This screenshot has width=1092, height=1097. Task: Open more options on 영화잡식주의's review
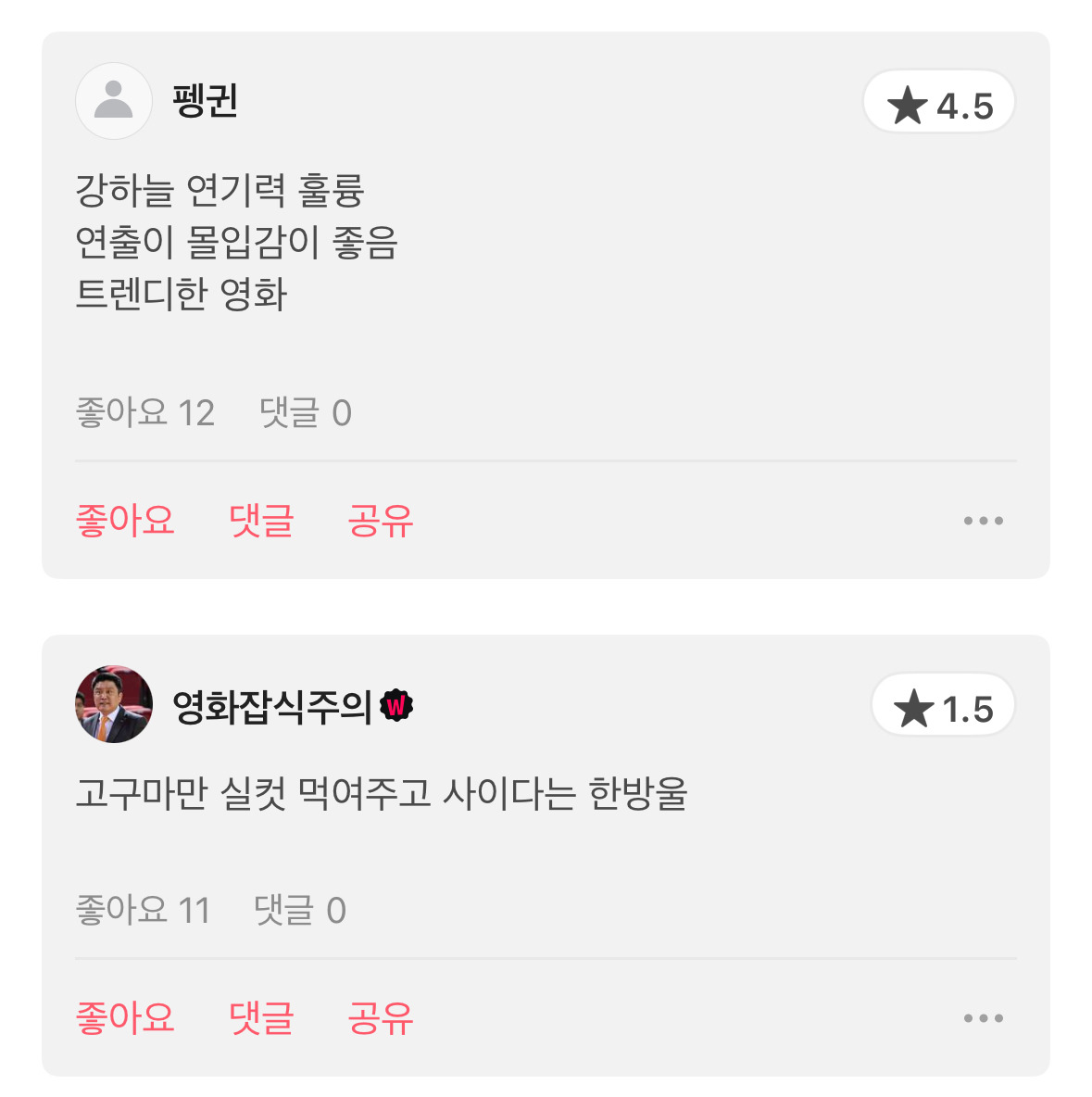(983, 1018)
